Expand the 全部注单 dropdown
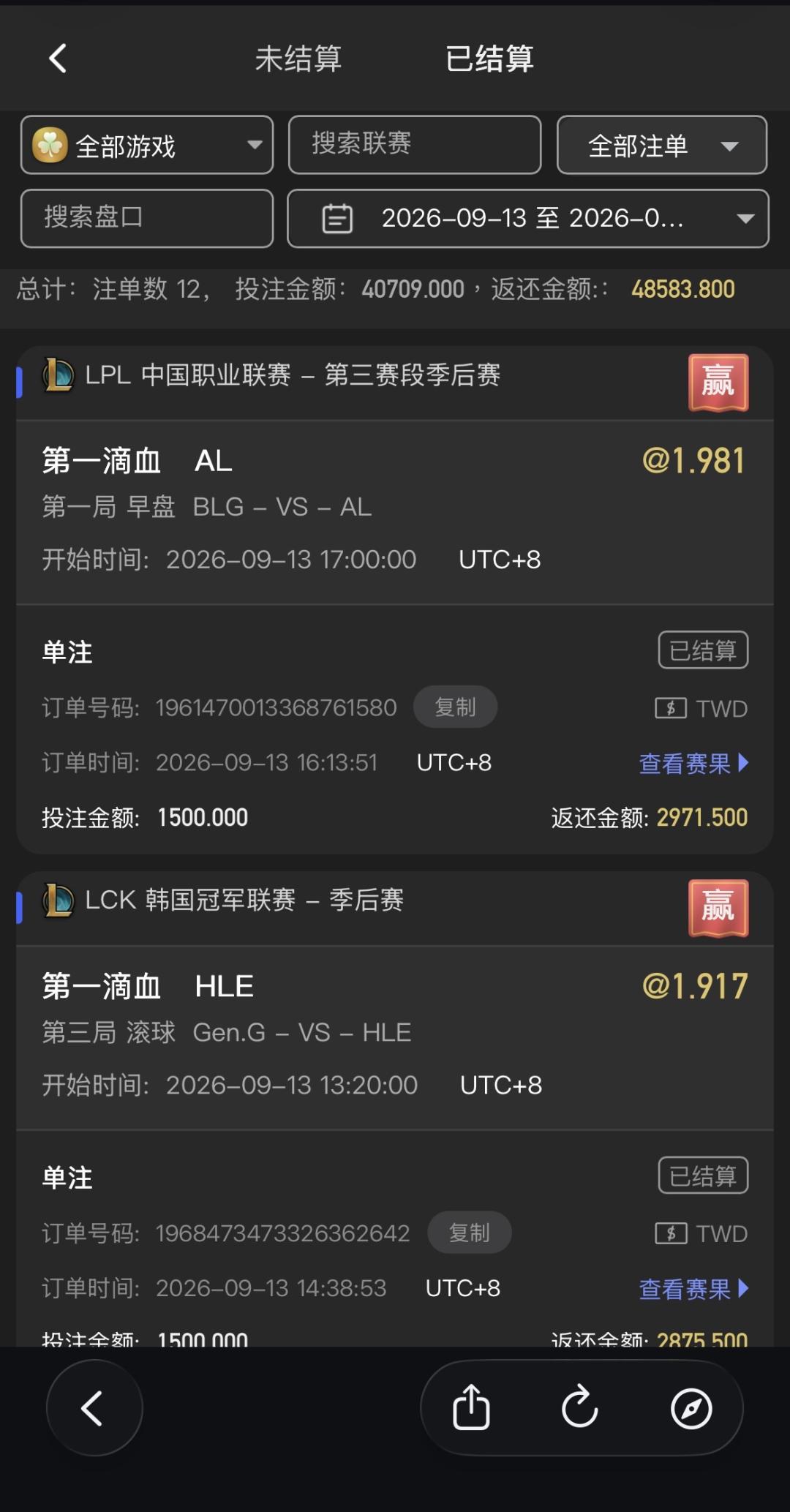The width and height of the screenshot is (790, 1512). (x=662, y=145)
